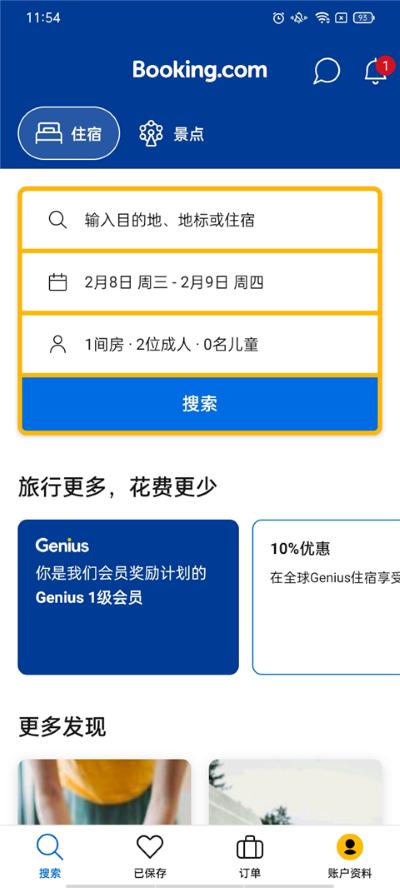Open the 10%优惠 offer card

pos(326,597)
